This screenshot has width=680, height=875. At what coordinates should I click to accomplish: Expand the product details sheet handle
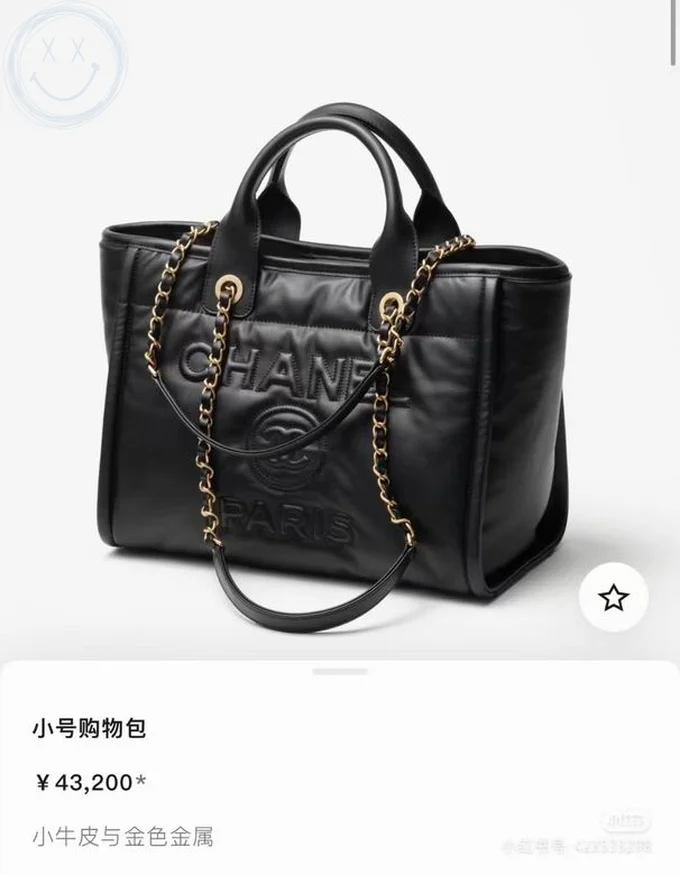(x=339, y=672)
